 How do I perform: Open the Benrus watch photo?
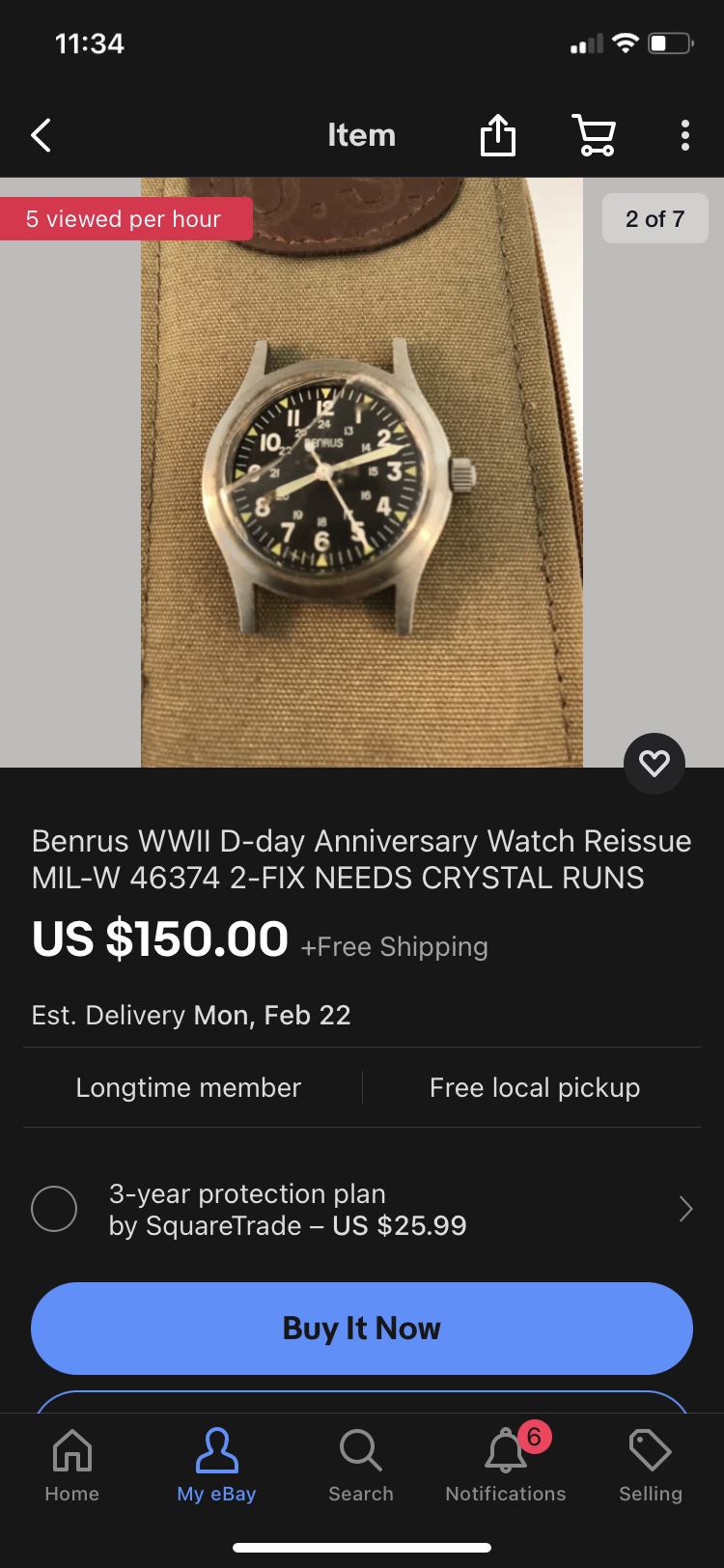click(362, 473)
